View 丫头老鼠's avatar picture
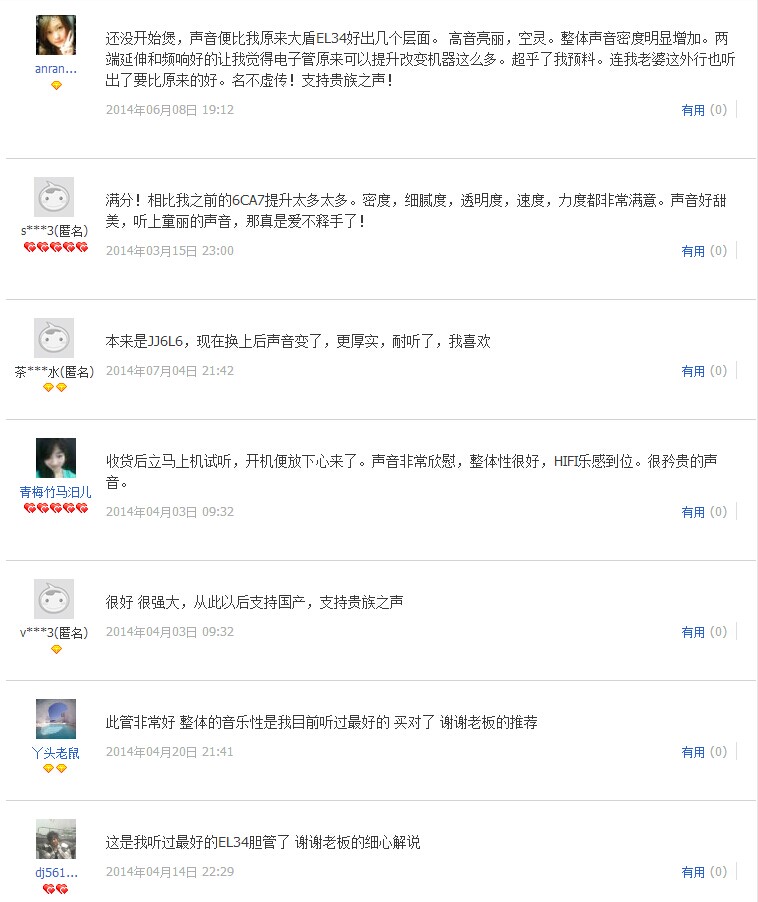 point(55,719)
